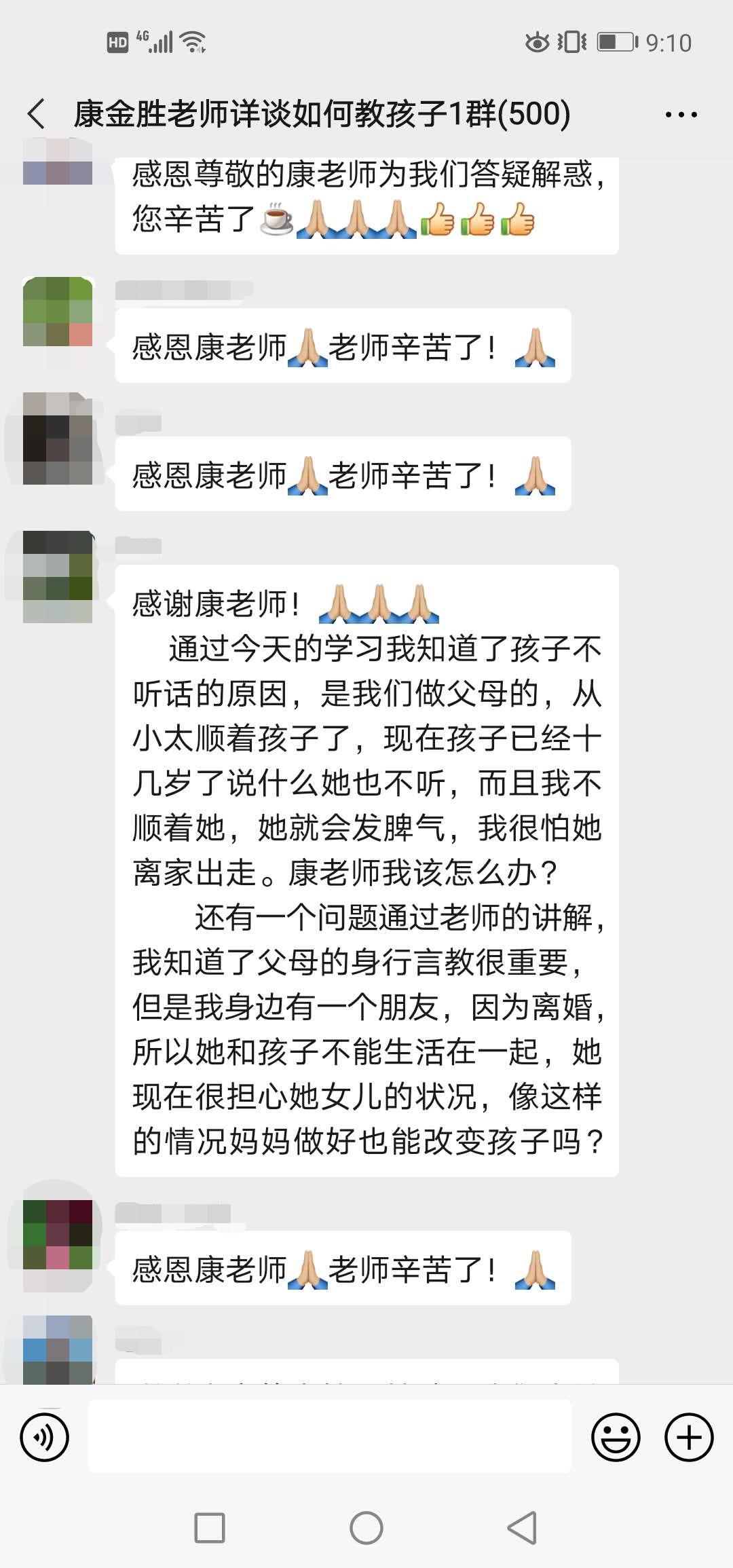Tap the system home button
The height and width of the screenshot is (1568, 733).
coord(366,1528)
